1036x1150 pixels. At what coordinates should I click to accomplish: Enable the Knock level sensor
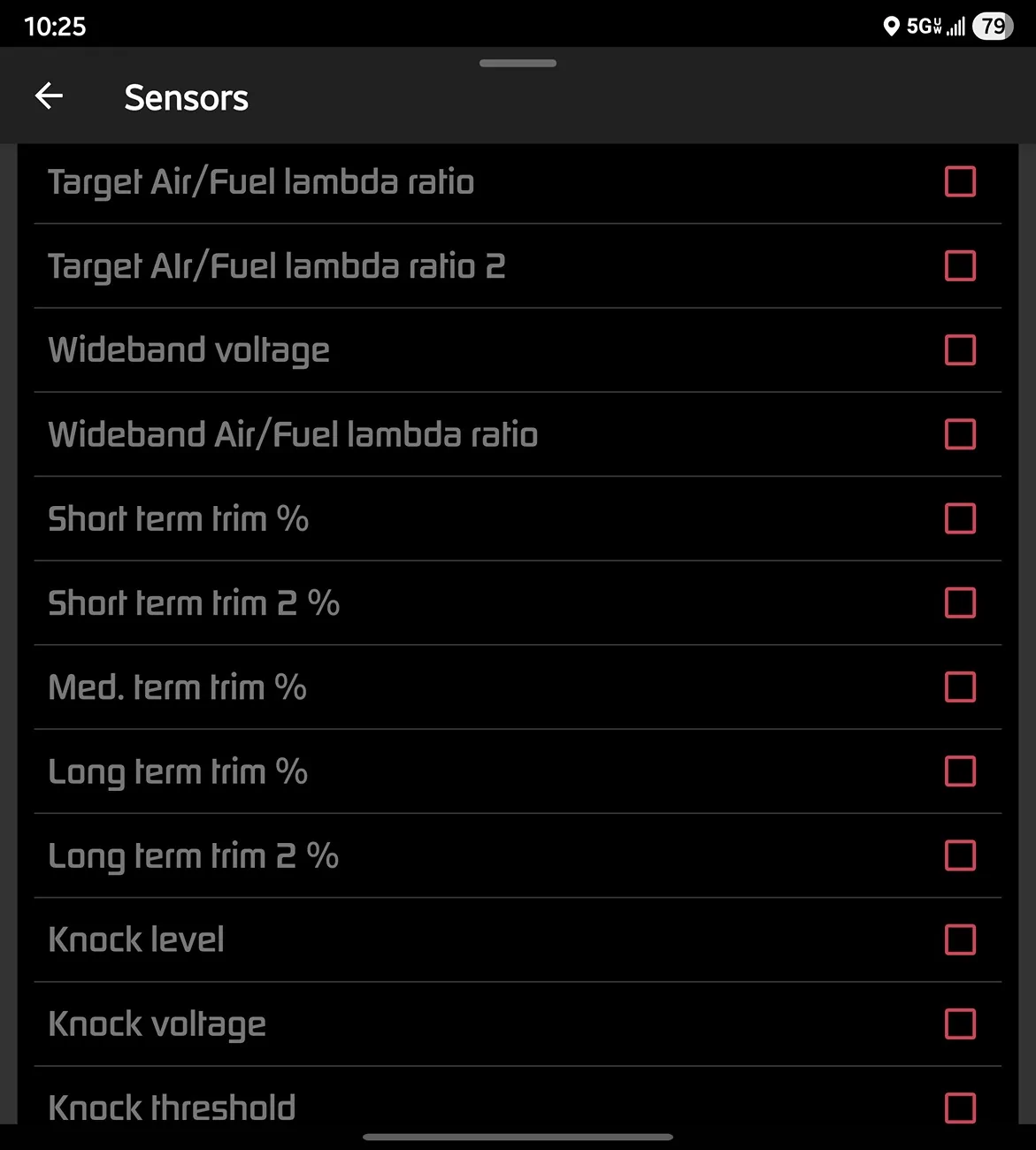[x=960, y=939]
